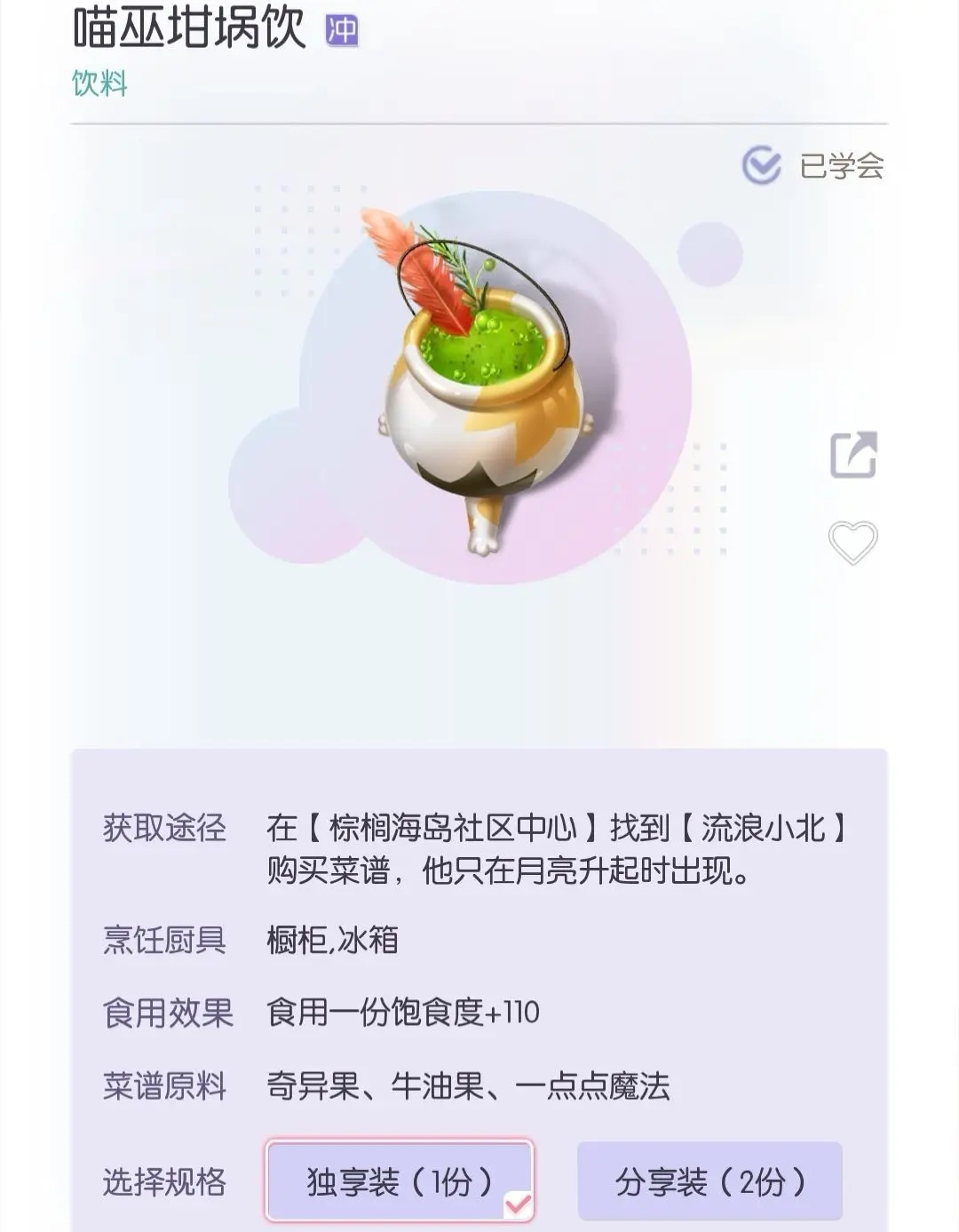Expand the 获取途径 acquisition info row
The image size is (959, 1232).
(x=164, y=828)
